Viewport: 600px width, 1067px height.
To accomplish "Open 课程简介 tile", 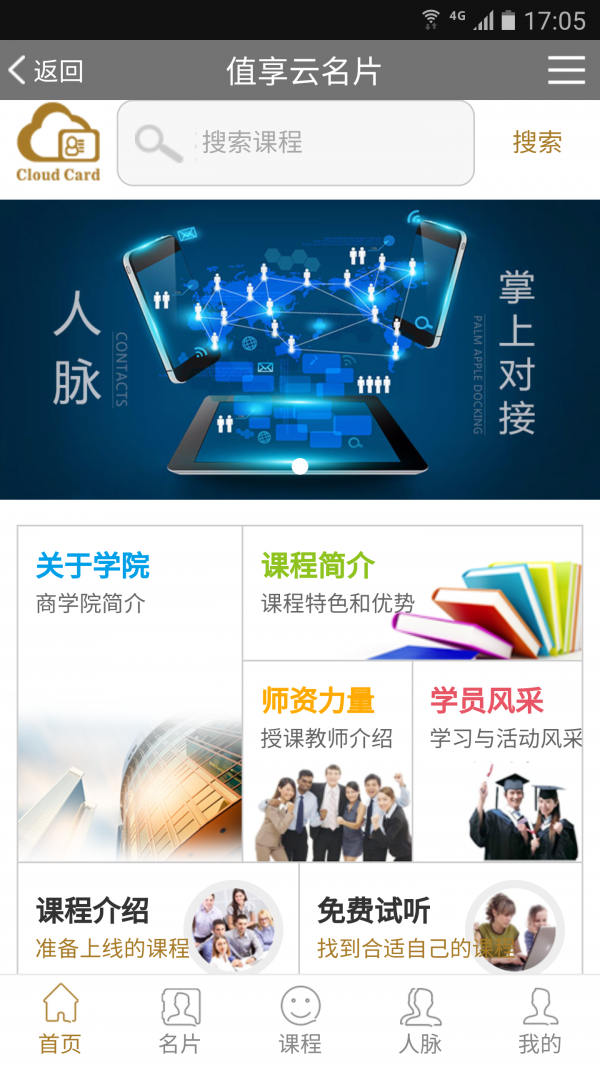I will (412, 592).
